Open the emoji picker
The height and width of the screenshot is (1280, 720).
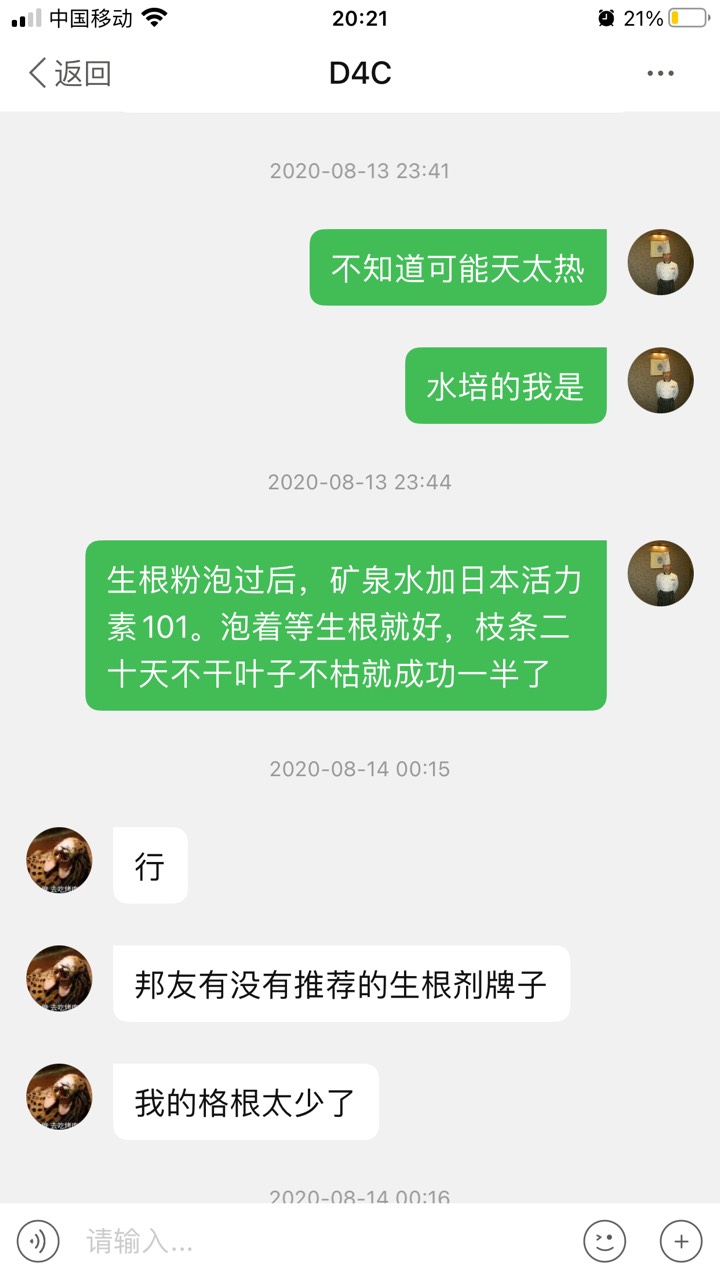click(x=604, y=1242)
